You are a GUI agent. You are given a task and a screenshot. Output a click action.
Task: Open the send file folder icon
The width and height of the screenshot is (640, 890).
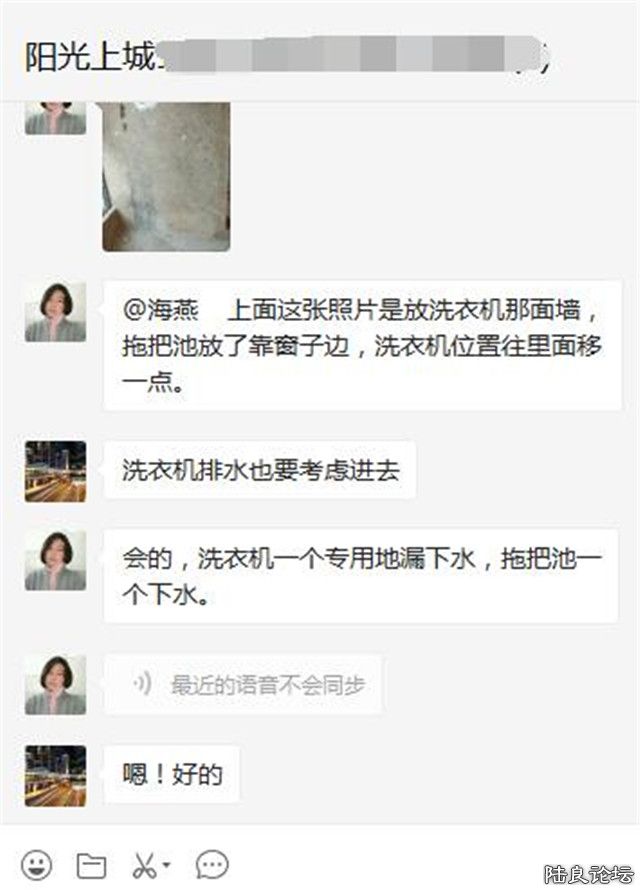91,864
